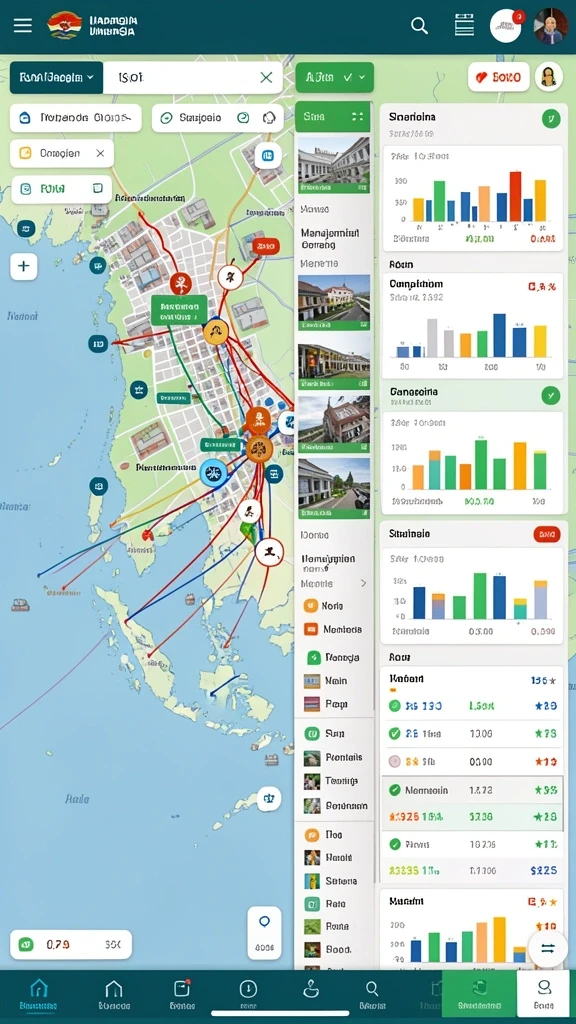Expand the green dropdown with the checkmark
The height and width of the screenshot is (1024, 576).
(334, 78)
